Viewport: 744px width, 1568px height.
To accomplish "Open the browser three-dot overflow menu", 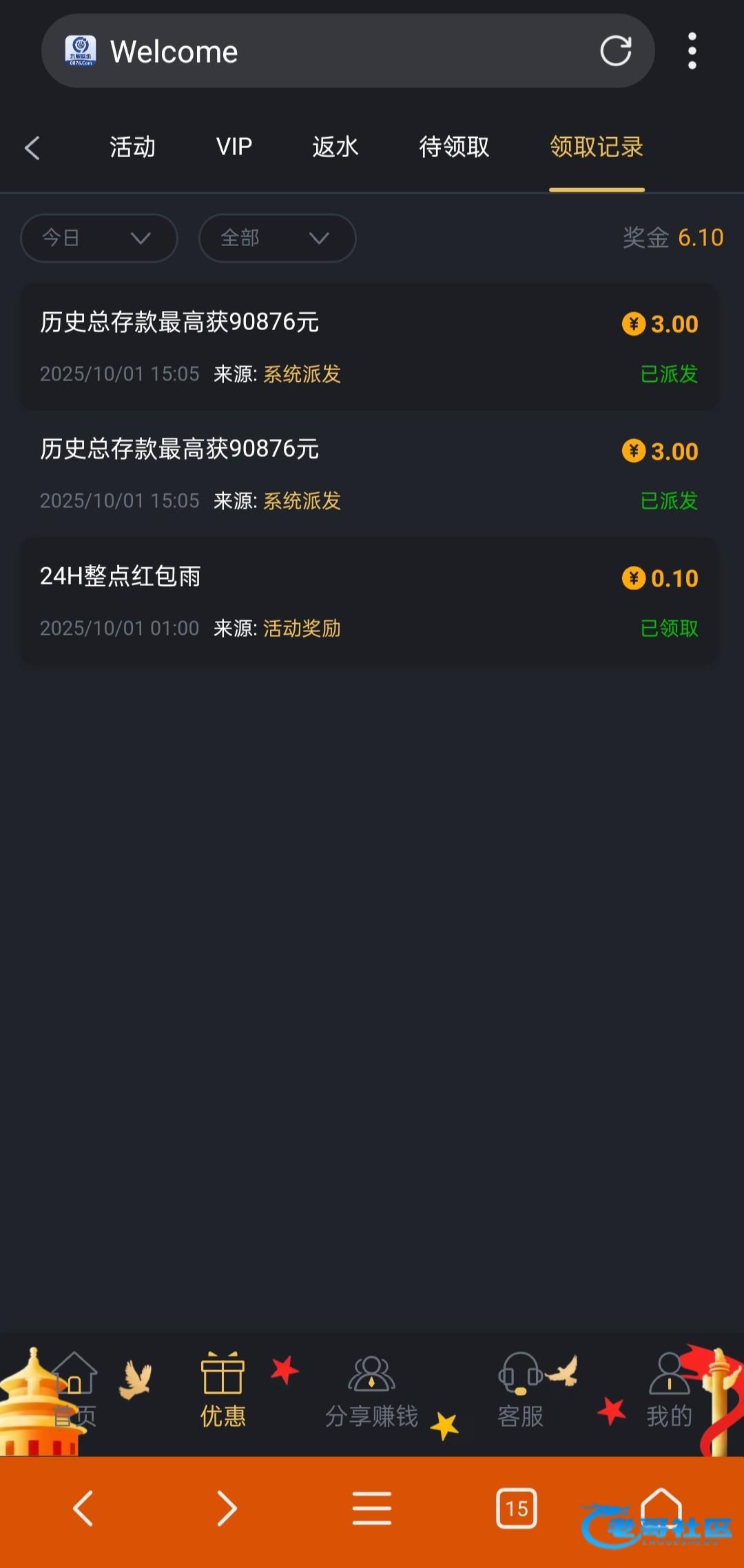I will coord(692,51).
